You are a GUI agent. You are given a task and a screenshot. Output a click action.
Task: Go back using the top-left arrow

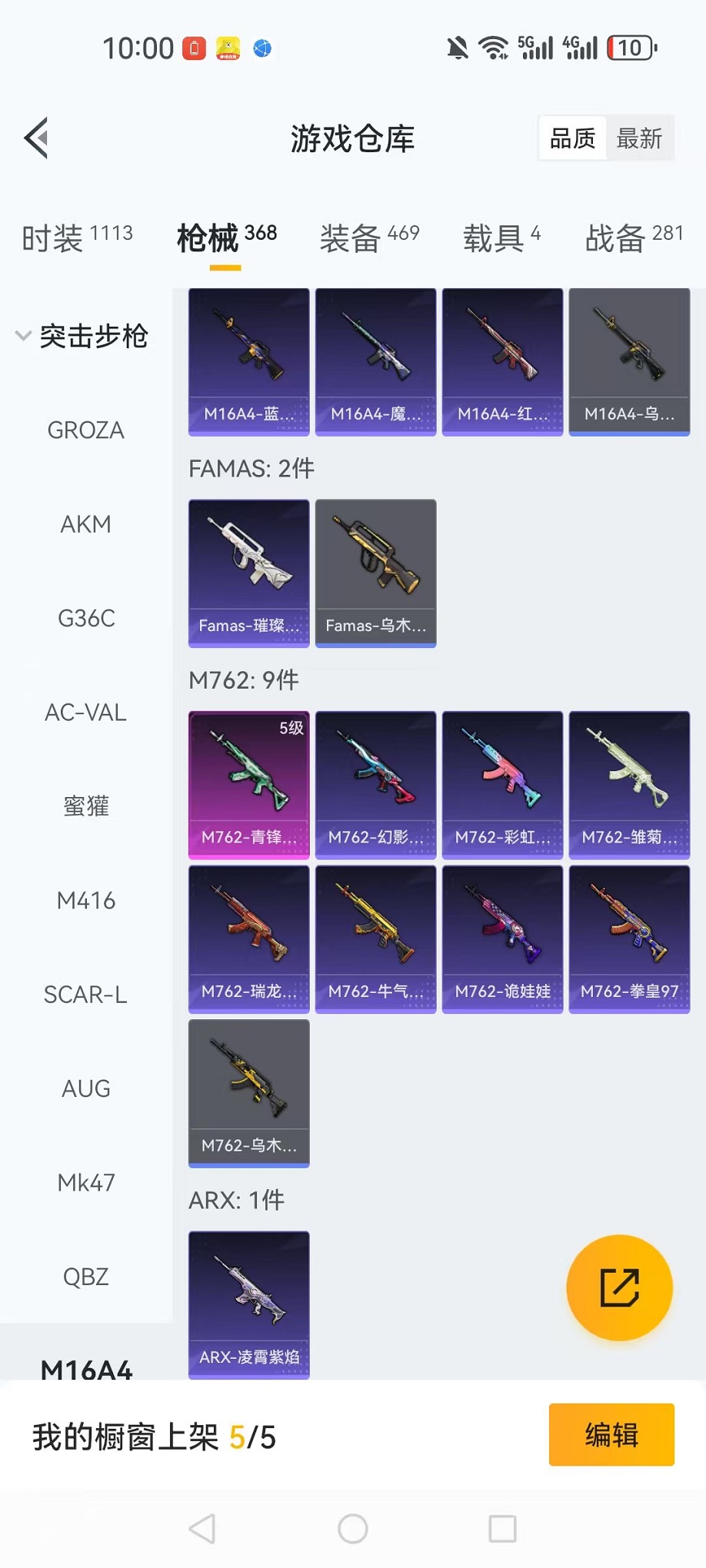37,138
